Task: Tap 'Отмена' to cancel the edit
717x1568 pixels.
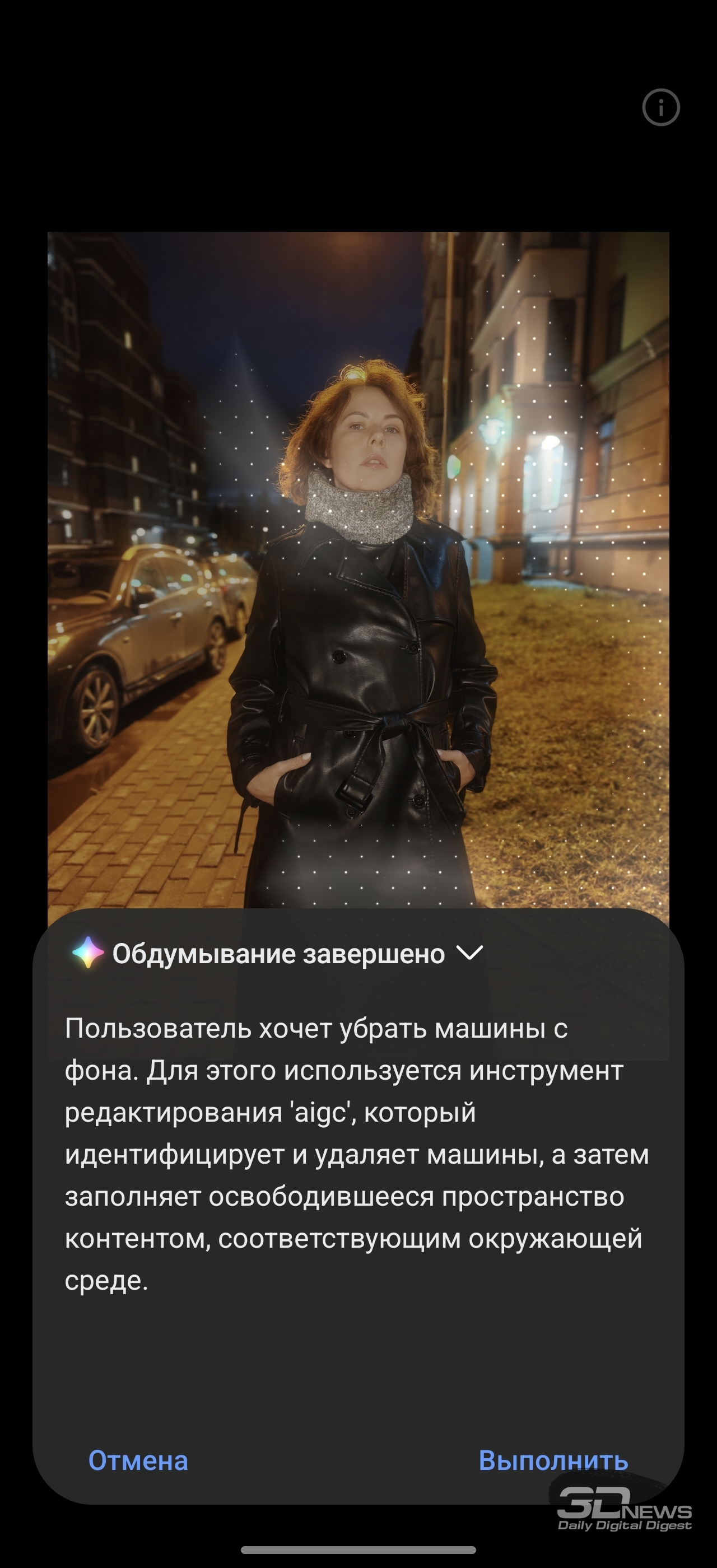Action: point(138,1461)
